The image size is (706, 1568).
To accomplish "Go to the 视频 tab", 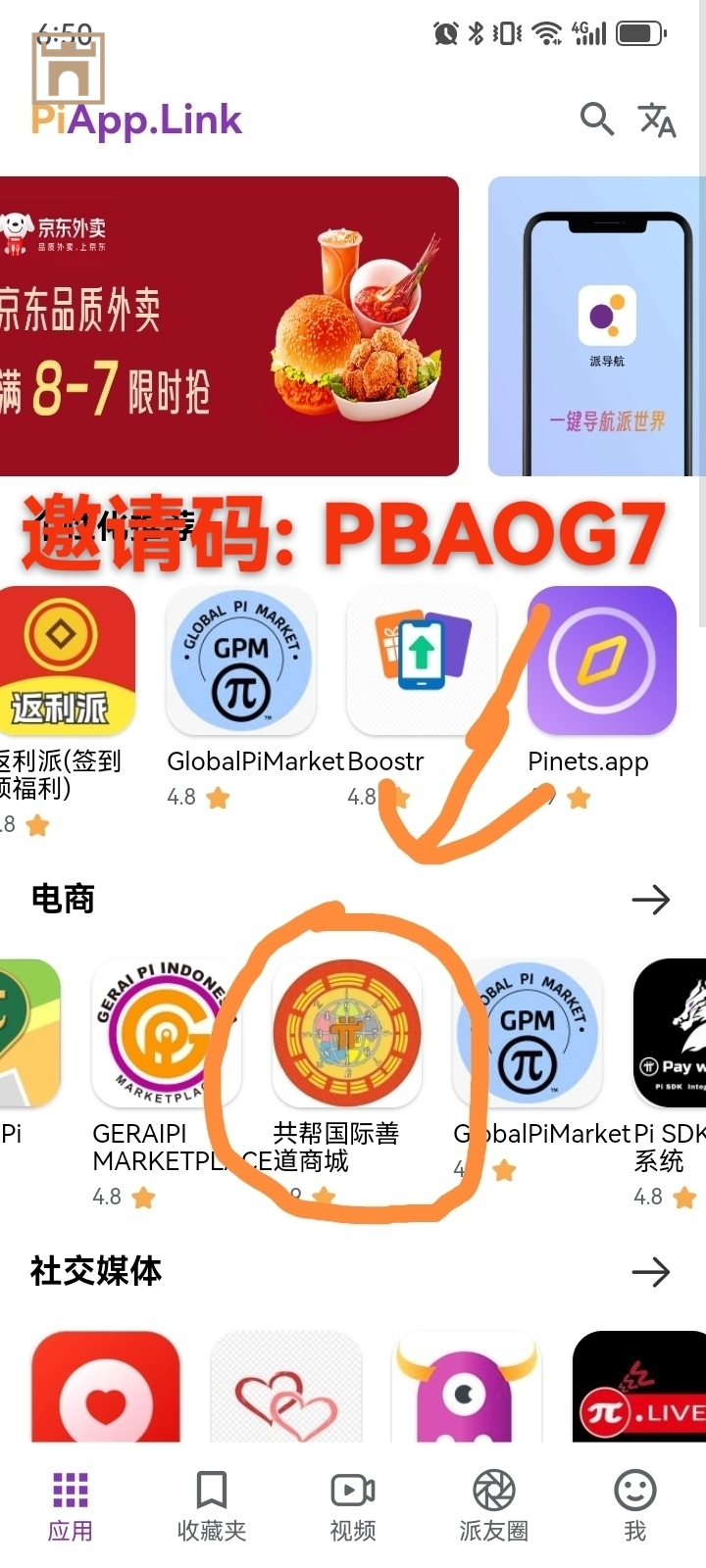I will pos(353,1505).
